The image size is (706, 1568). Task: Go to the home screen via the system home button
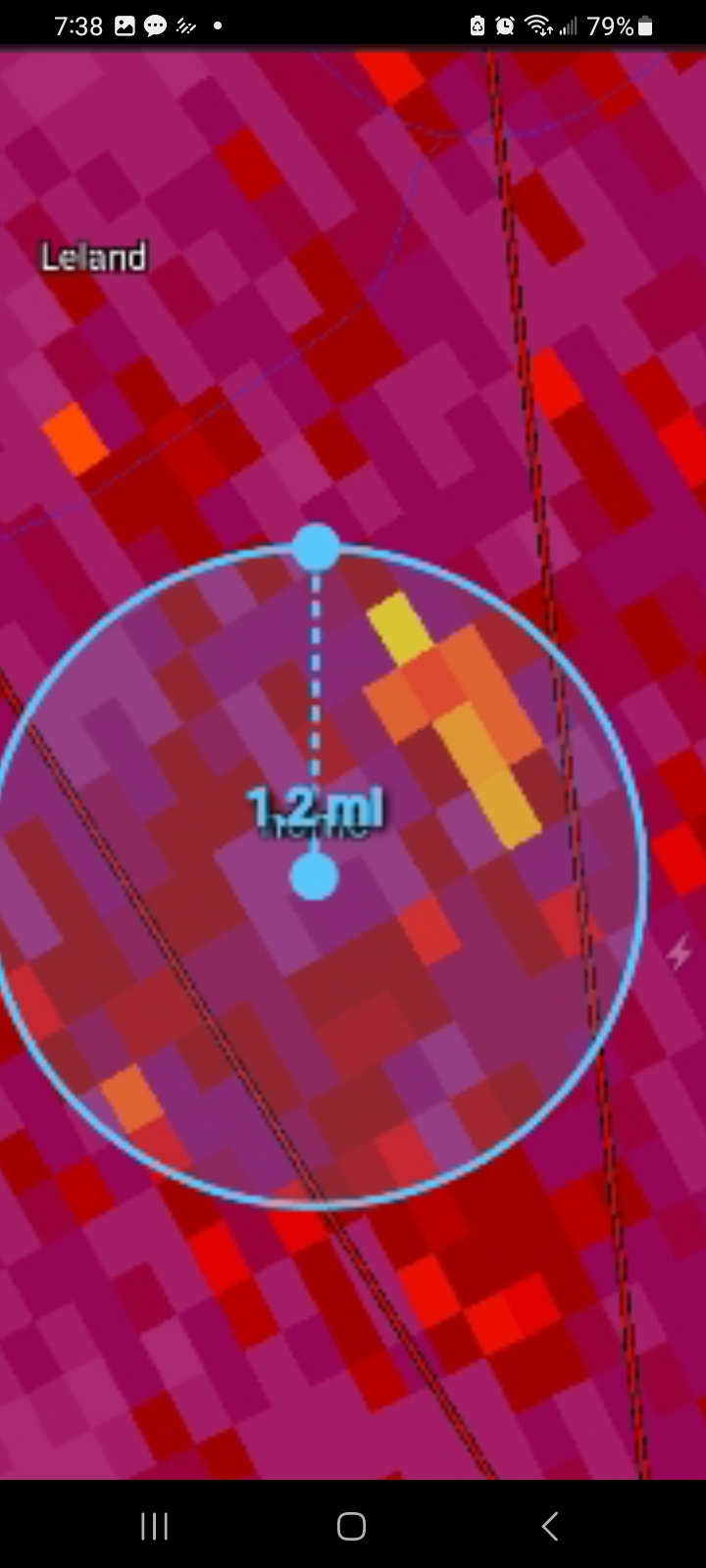[x=351, y=1526]
